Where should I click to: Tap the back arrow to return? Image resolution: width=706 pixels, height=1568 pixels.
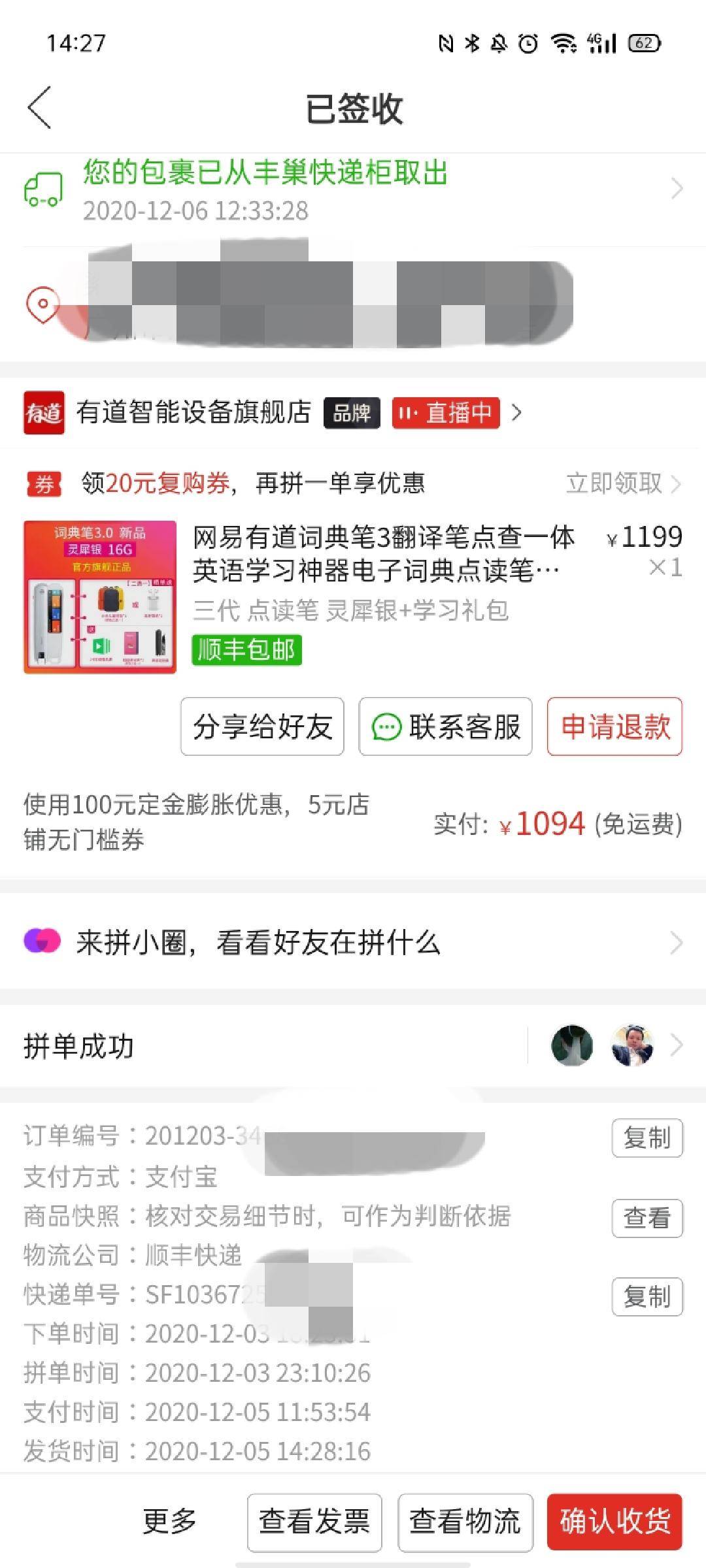[x=39, y=108]
